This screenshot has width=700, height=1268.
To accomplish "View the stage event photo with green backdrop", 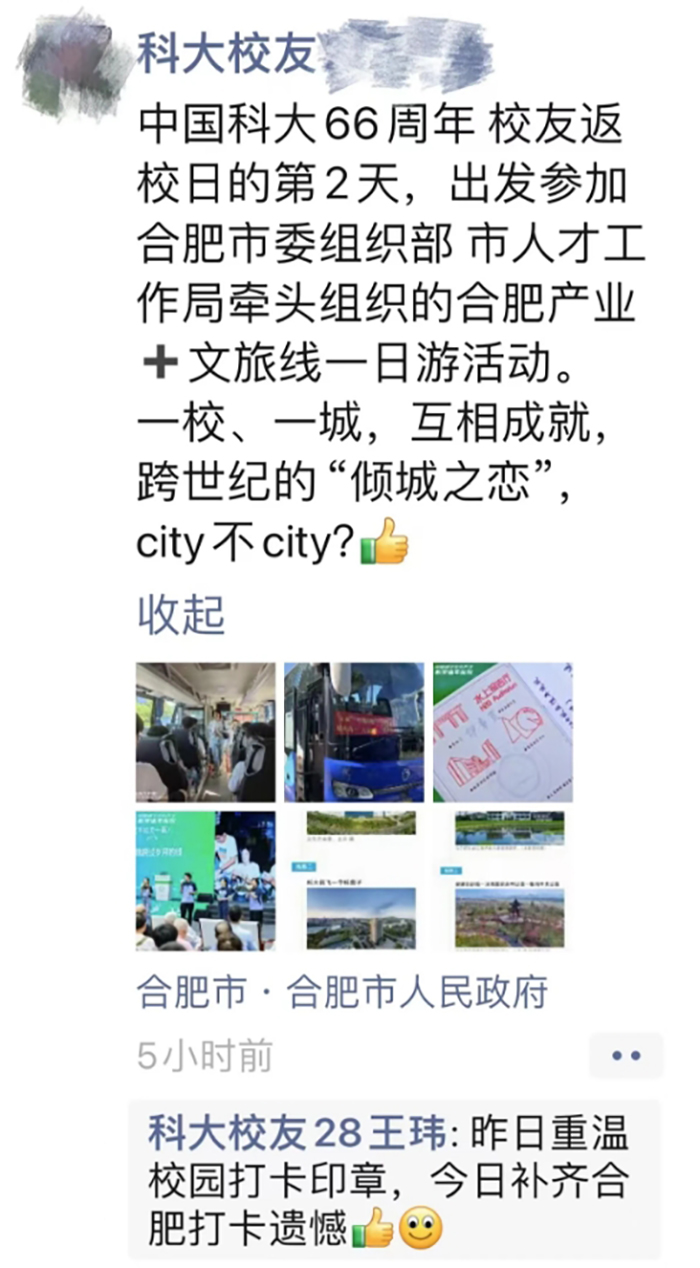I will (205, 880).
